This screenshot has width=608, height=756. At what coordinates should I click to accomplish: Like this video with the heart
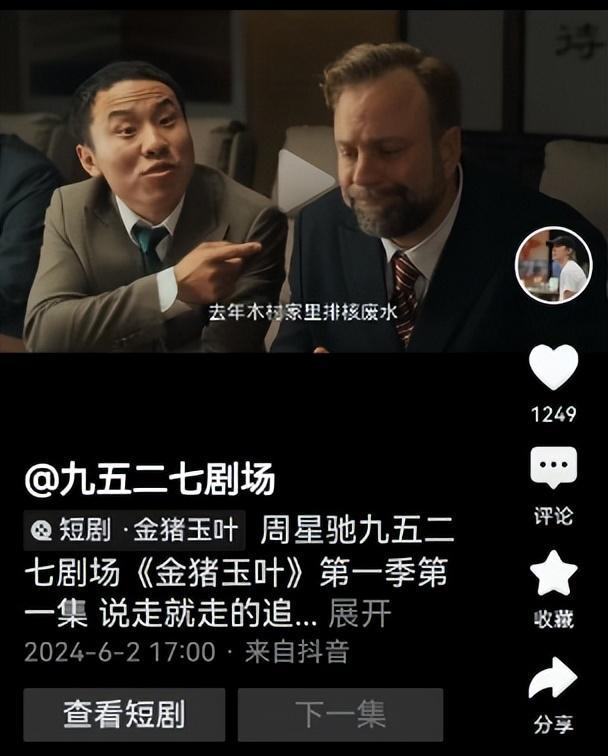553,368
